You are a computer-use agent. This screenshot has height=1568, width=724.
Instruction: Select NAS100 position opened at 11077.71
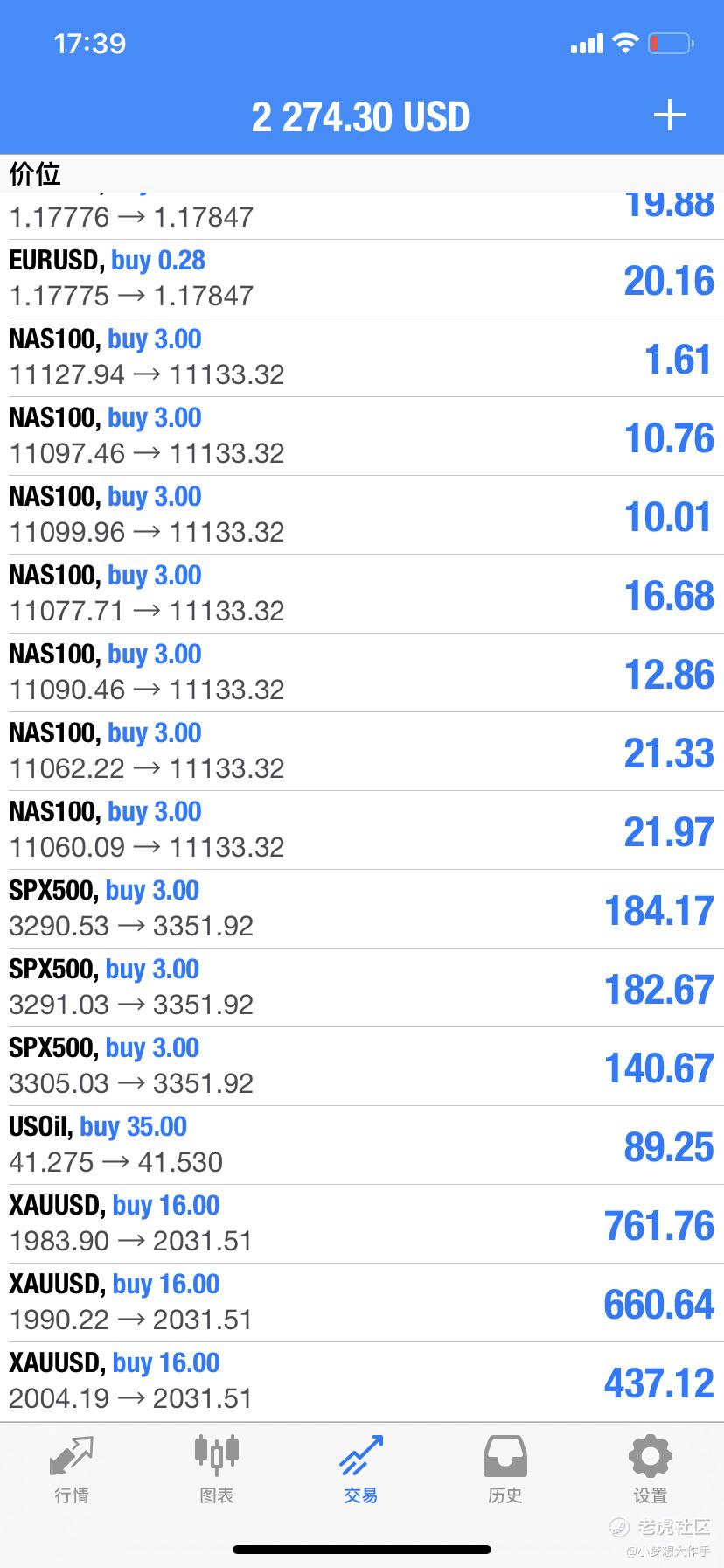tap(362, 594)
